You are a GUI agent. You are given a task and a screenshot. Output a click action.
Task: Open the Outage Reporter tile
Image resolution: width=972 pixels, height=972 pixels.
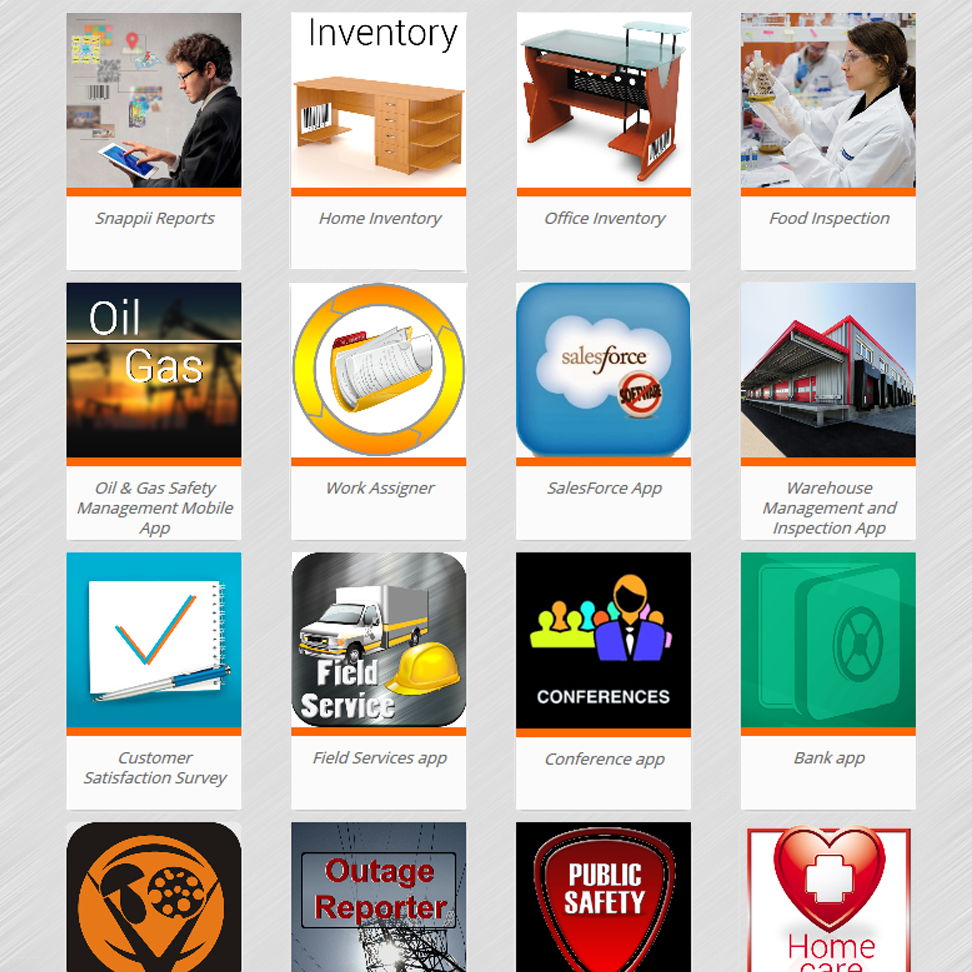(x=378, y=898)
